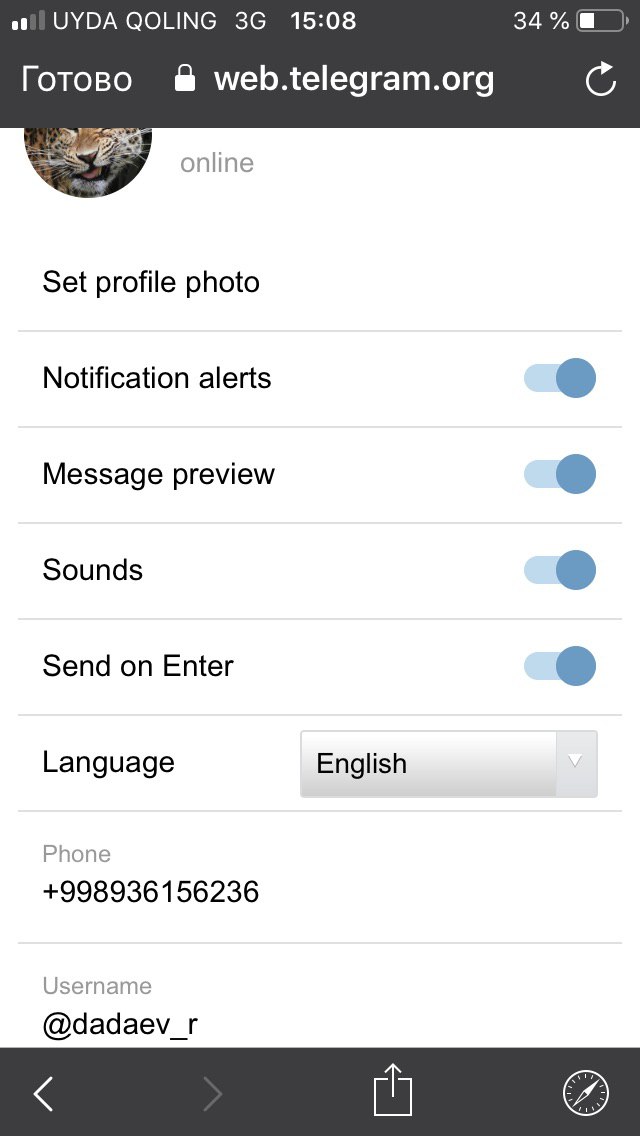This screenshot has height=1136, width=640.
Task: Open the Phone number row
Action: coord(320,877)
